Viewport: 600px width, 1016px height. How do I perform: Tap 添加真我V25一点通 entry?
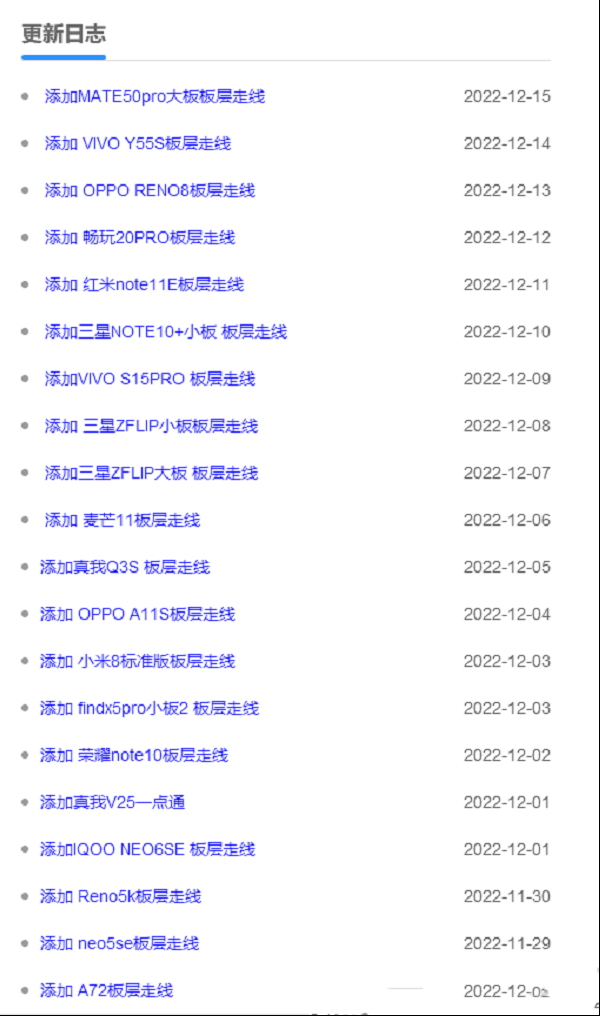point(113,802)
